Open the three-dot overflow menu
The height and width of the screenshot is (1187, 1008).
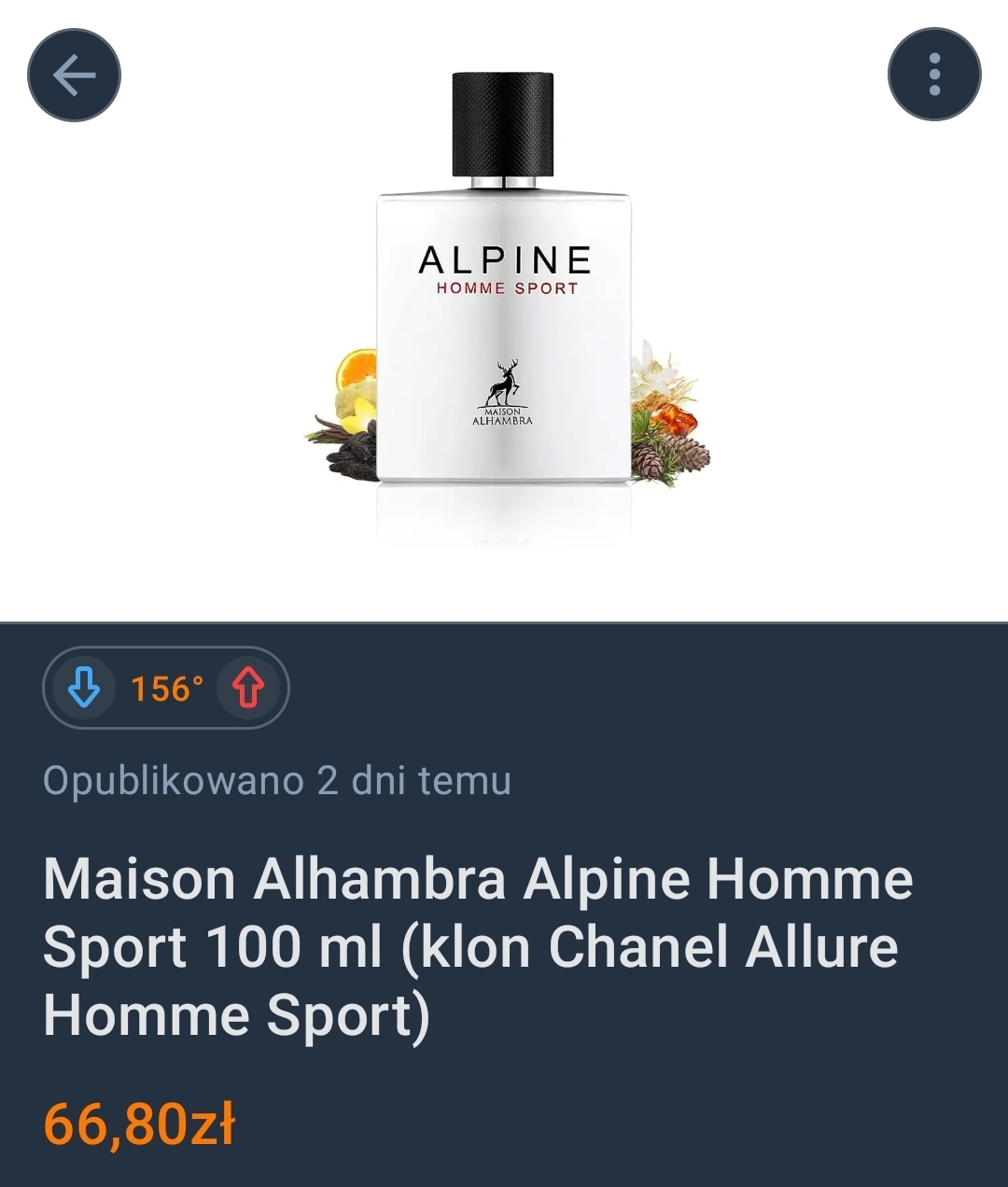(933, 75)
